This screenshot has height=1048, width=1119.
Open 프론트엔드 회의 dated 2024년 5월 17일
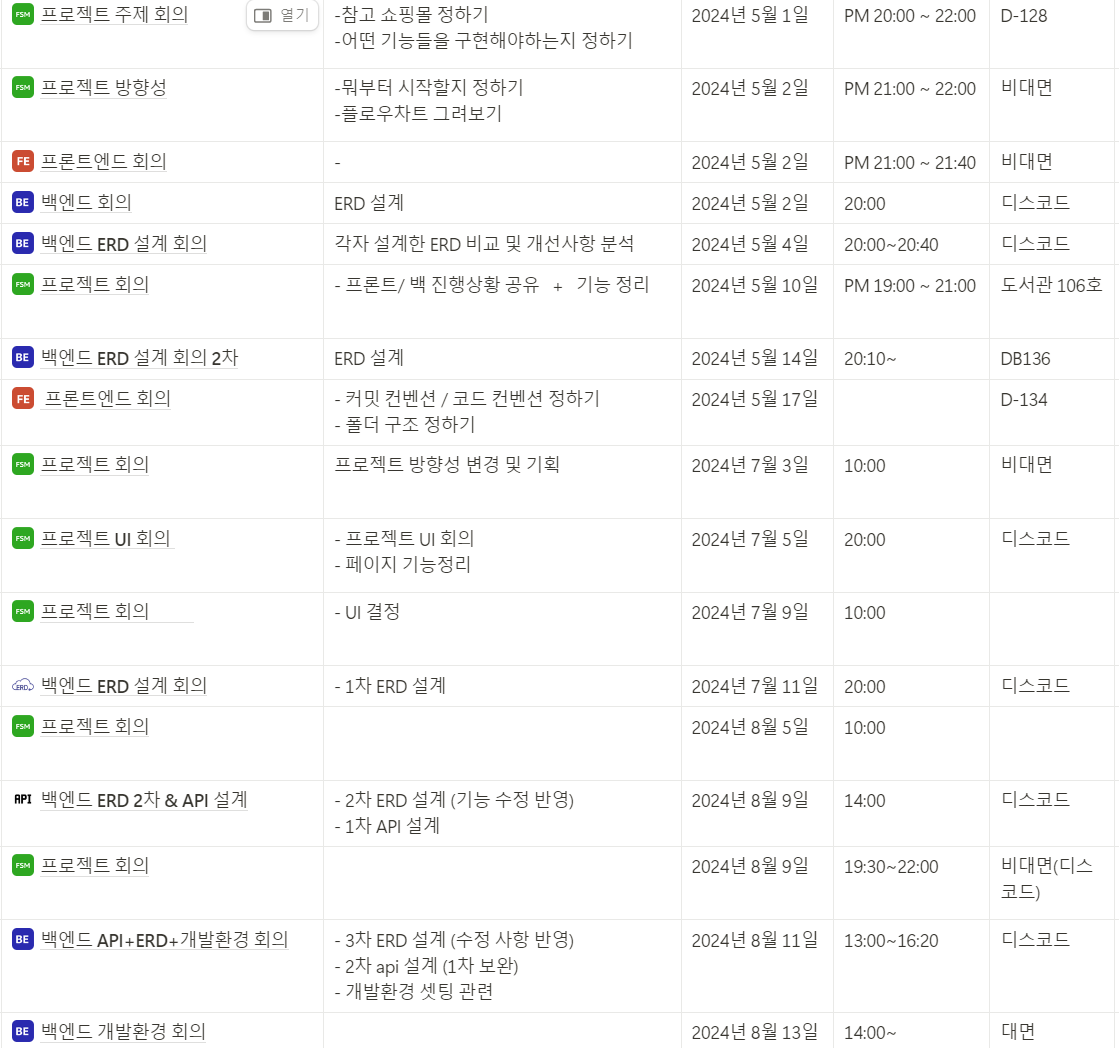(x=107, y=398)
